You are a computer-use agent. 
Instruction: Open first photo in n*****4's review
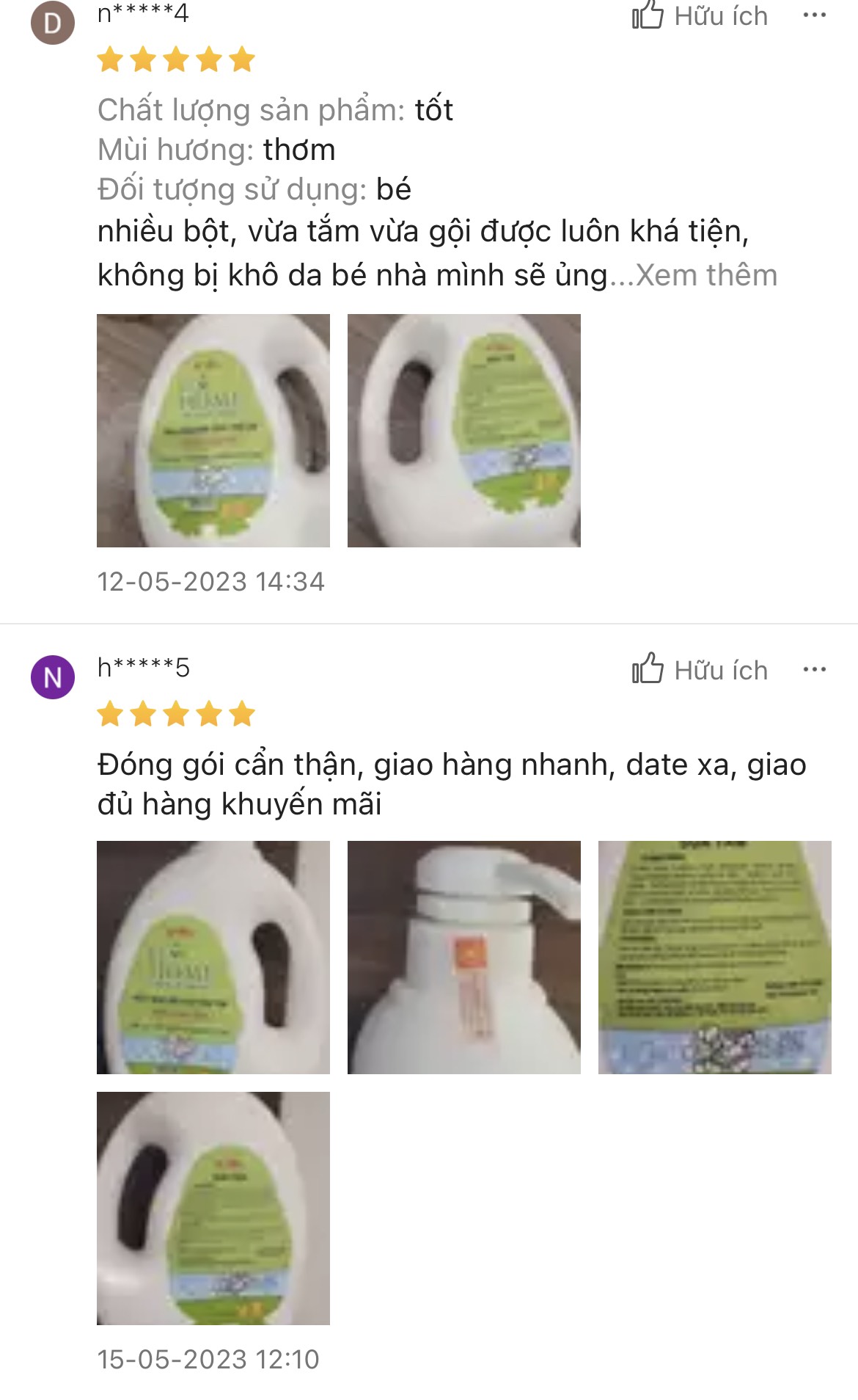coord(213,431)
